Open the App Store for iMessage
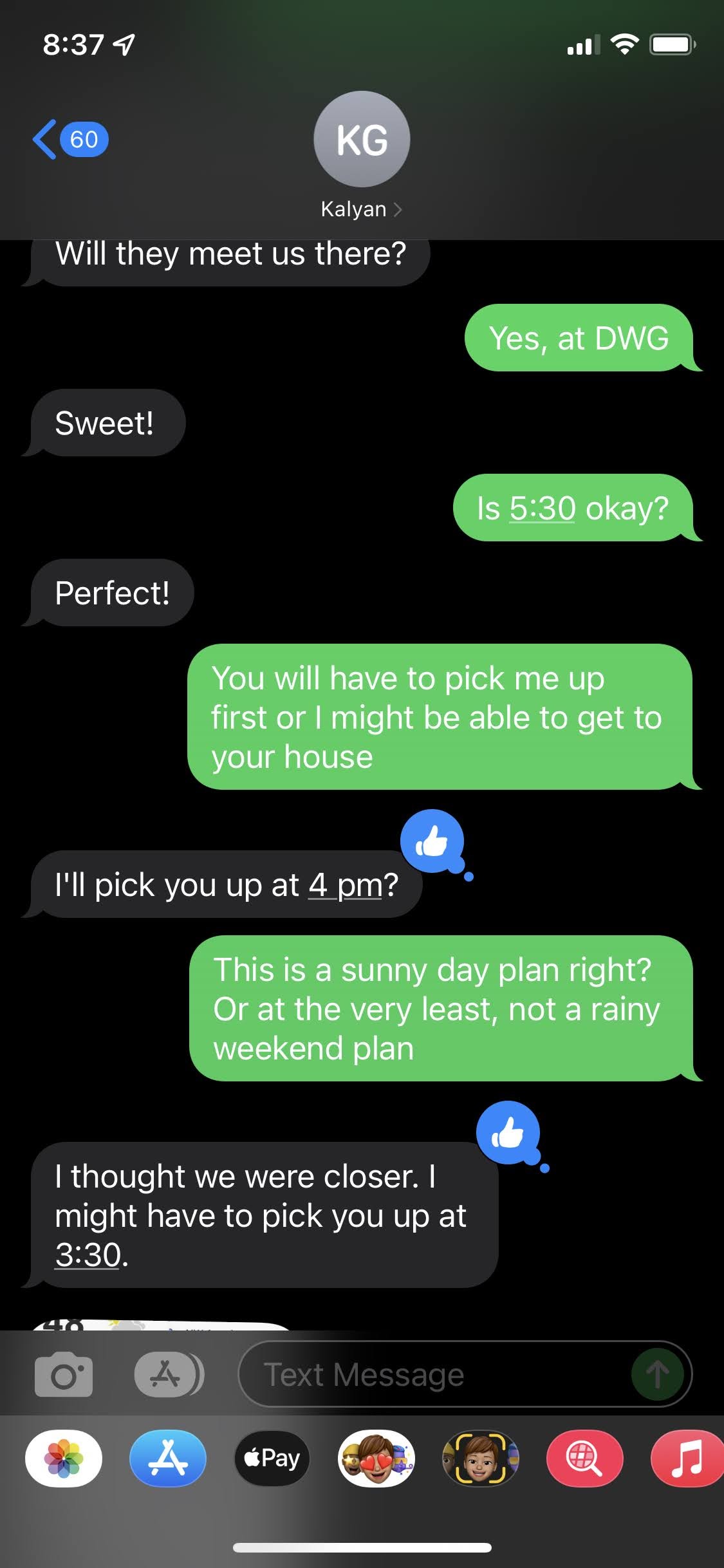Image resolution: width=724 pixels, height=1568 pixels. (168, 1459)
